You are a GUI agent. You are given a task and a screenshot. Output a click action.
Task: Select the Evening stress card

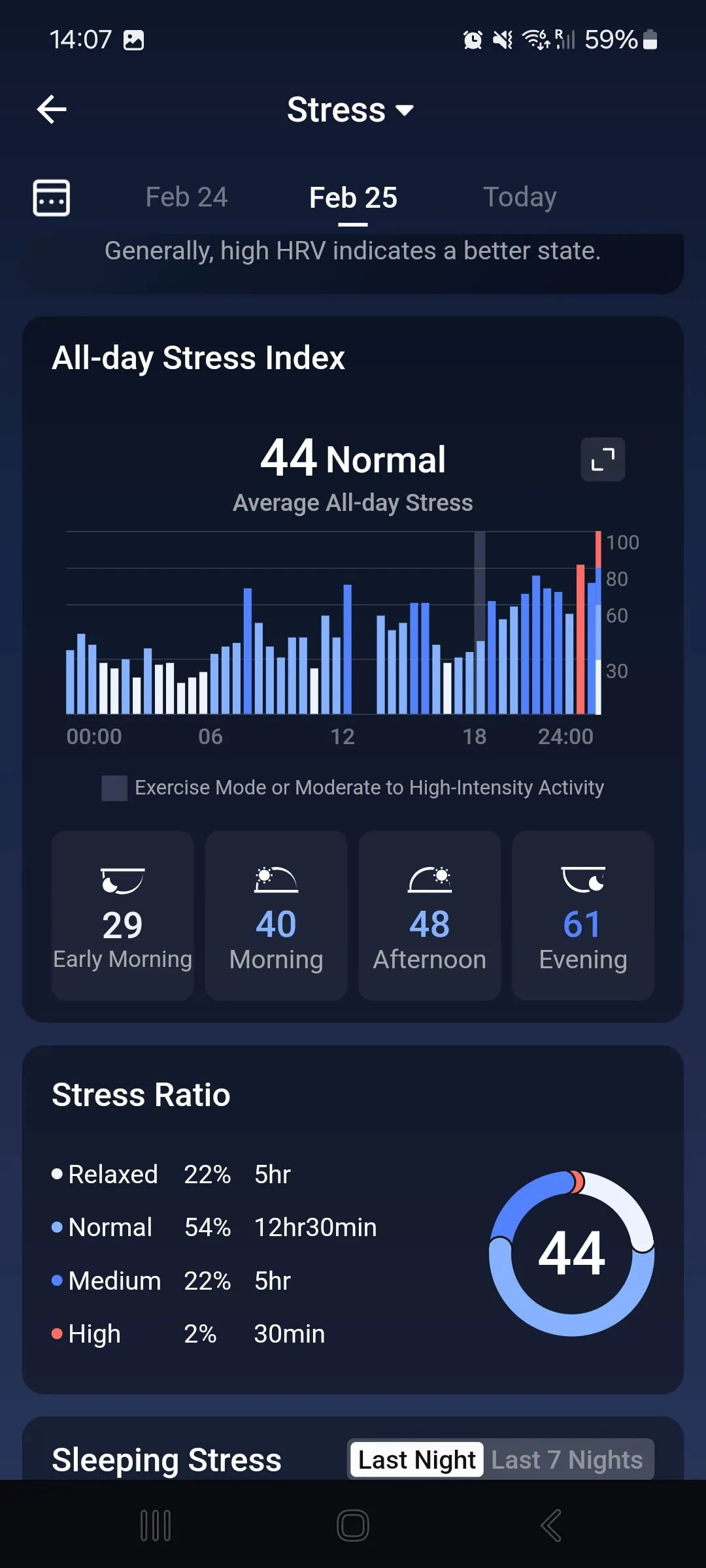click(x=583, y=915)
